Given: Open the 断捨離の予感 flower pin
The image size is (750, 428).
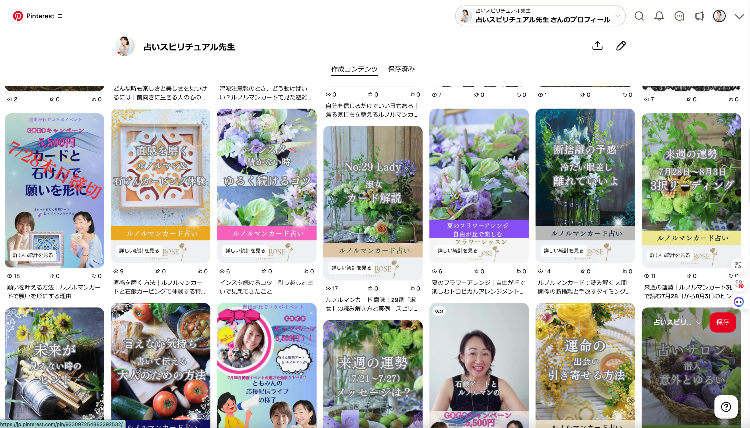Looking at the screenshot, I should tap(584, 185).
